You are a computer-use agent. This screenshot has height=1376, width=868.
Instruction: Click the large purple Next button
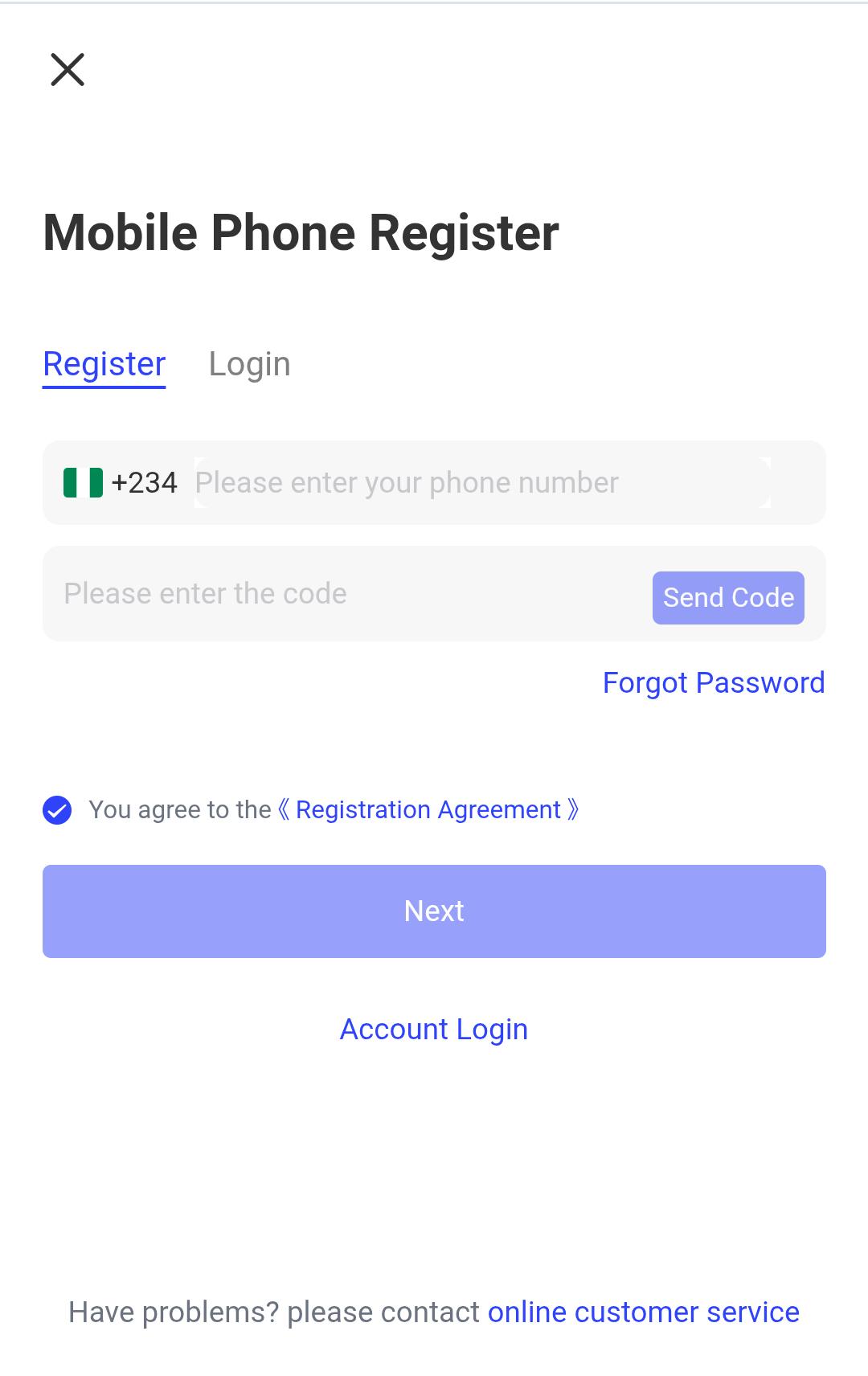(x=434, y=911)
